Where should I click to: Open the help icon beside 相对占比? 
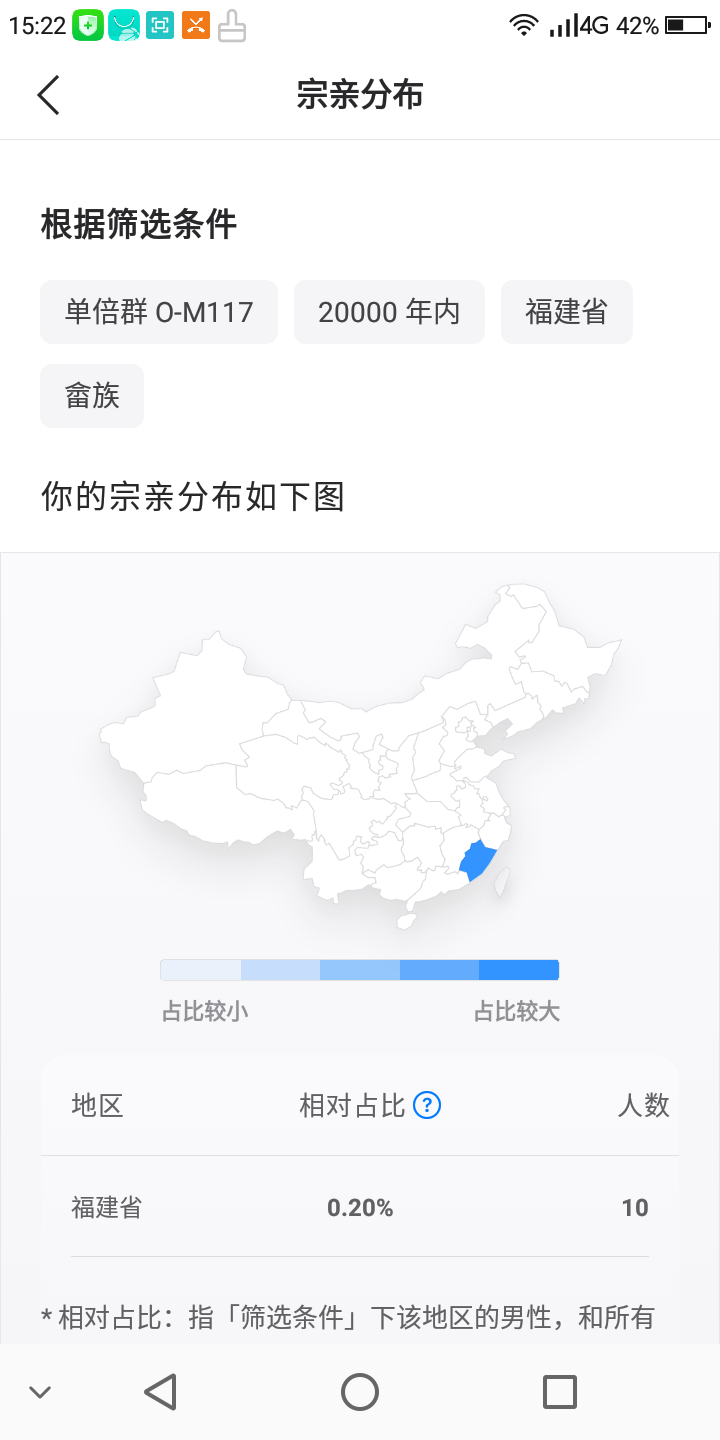(427, 1105)
